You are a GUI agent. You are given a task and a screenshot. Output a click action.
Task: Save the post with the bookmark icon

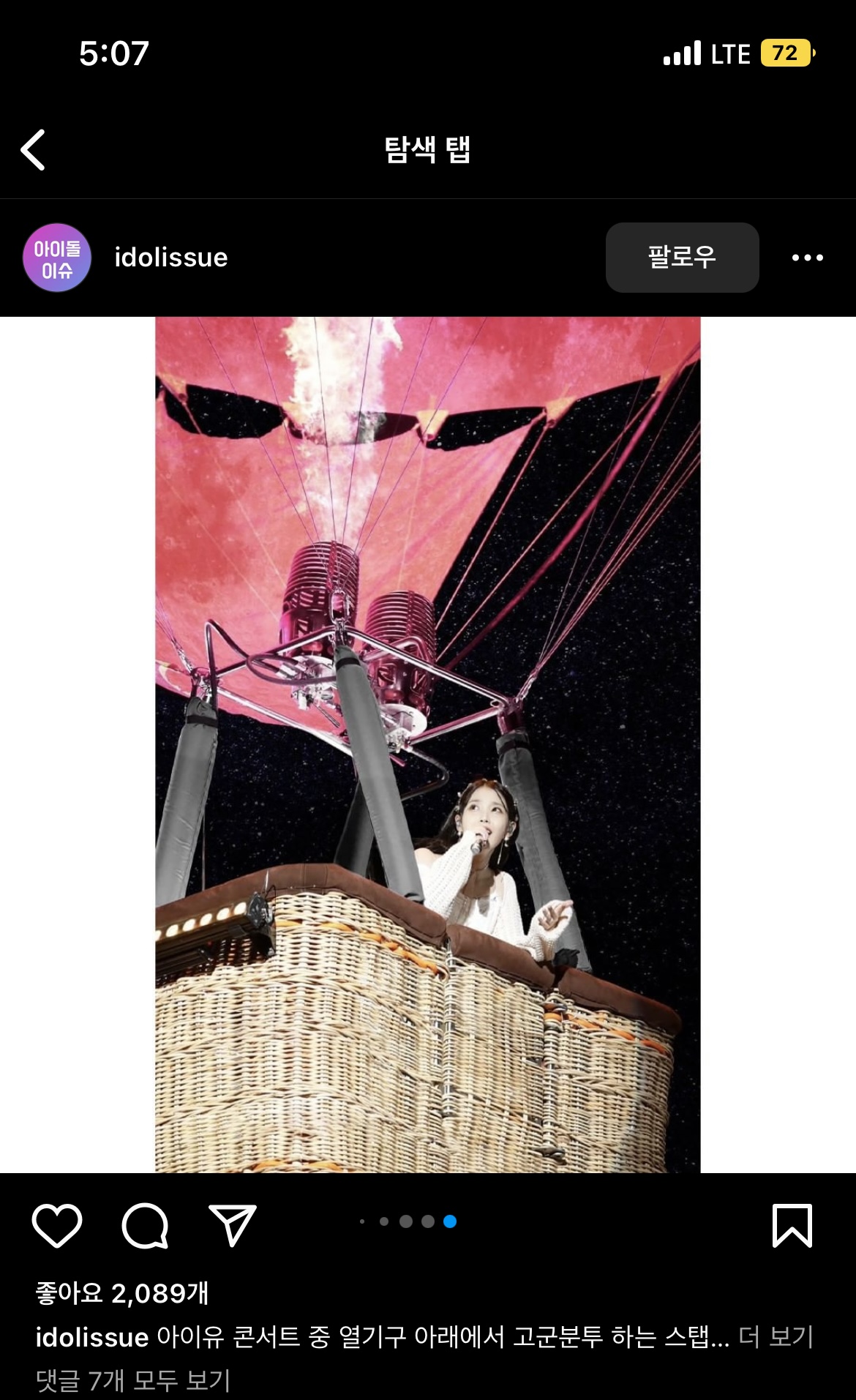click(792, 1225)
